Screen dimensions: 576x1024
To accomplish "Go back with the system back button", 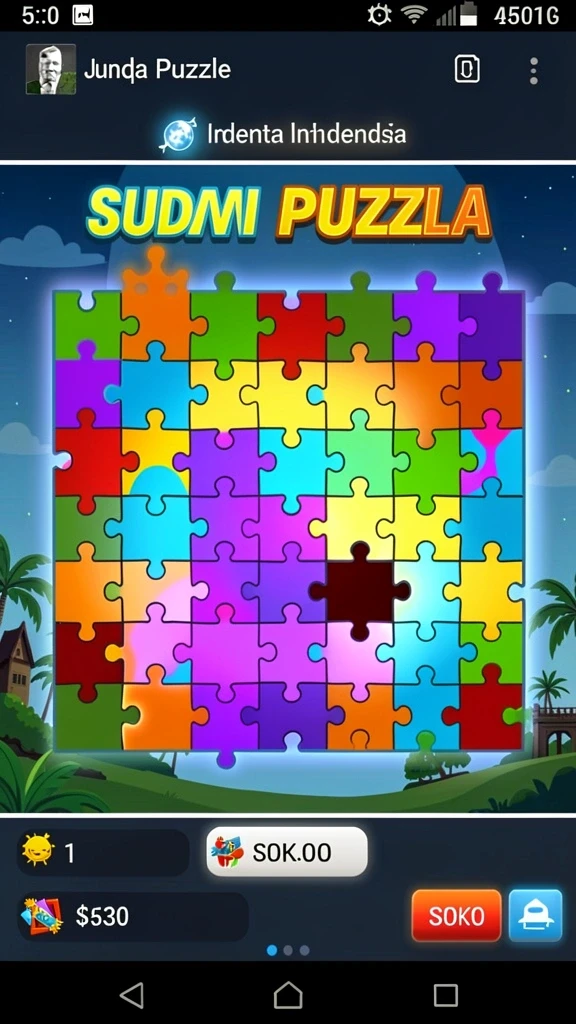I will pos(132,995).
